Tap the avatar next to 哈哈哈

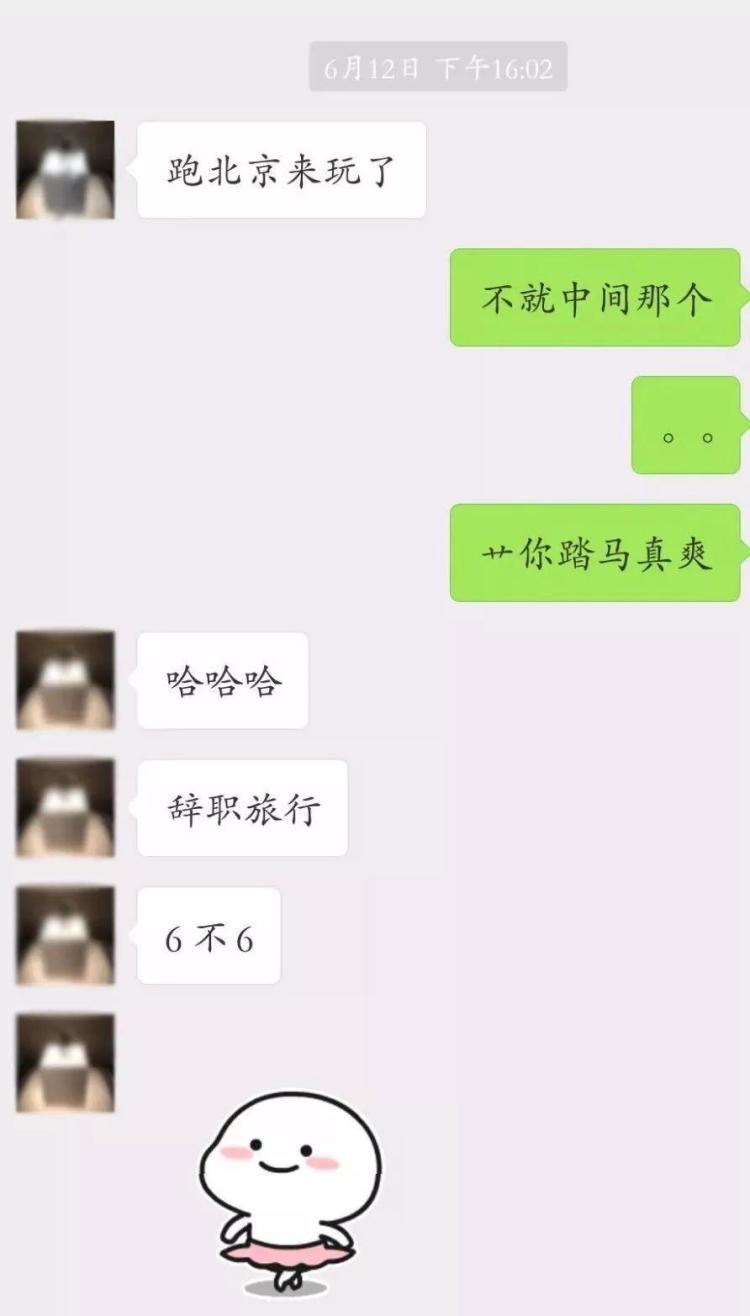65,680
